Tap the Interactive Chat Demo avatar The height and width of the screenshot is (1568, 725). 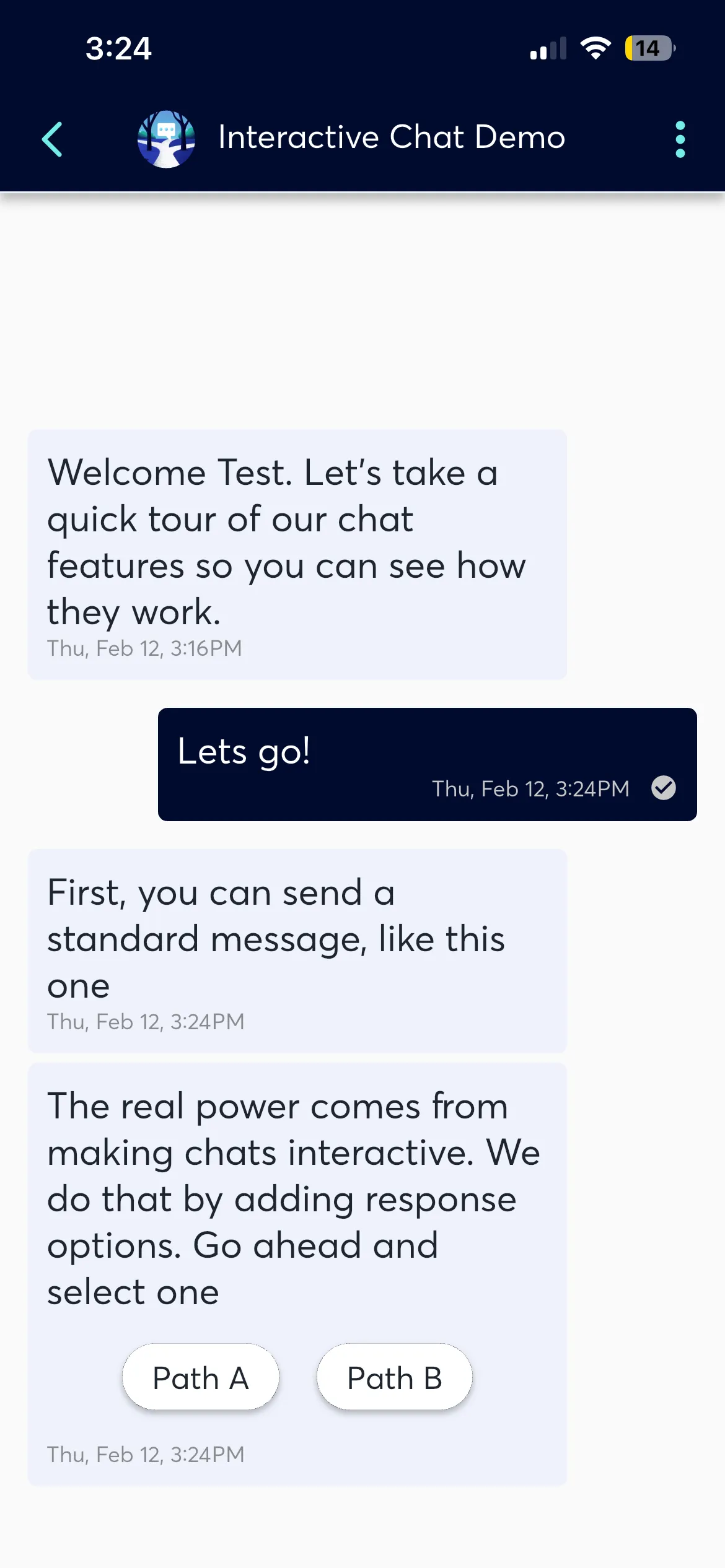click(x=166, y=139)
